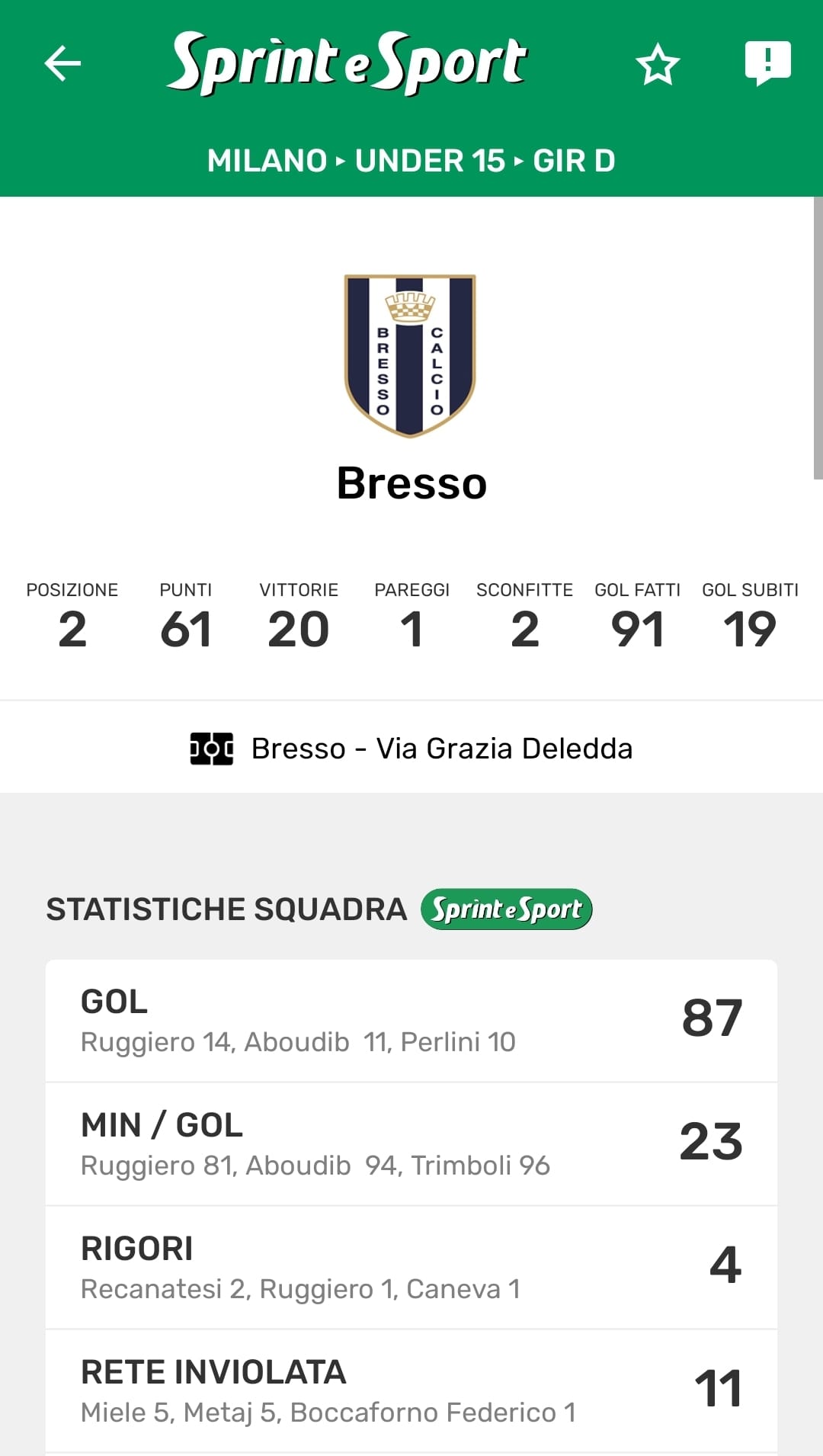View the MIN / GOL statistics row
Image resolution: width=823 pixels, height=1456 pixels.
411,1144
